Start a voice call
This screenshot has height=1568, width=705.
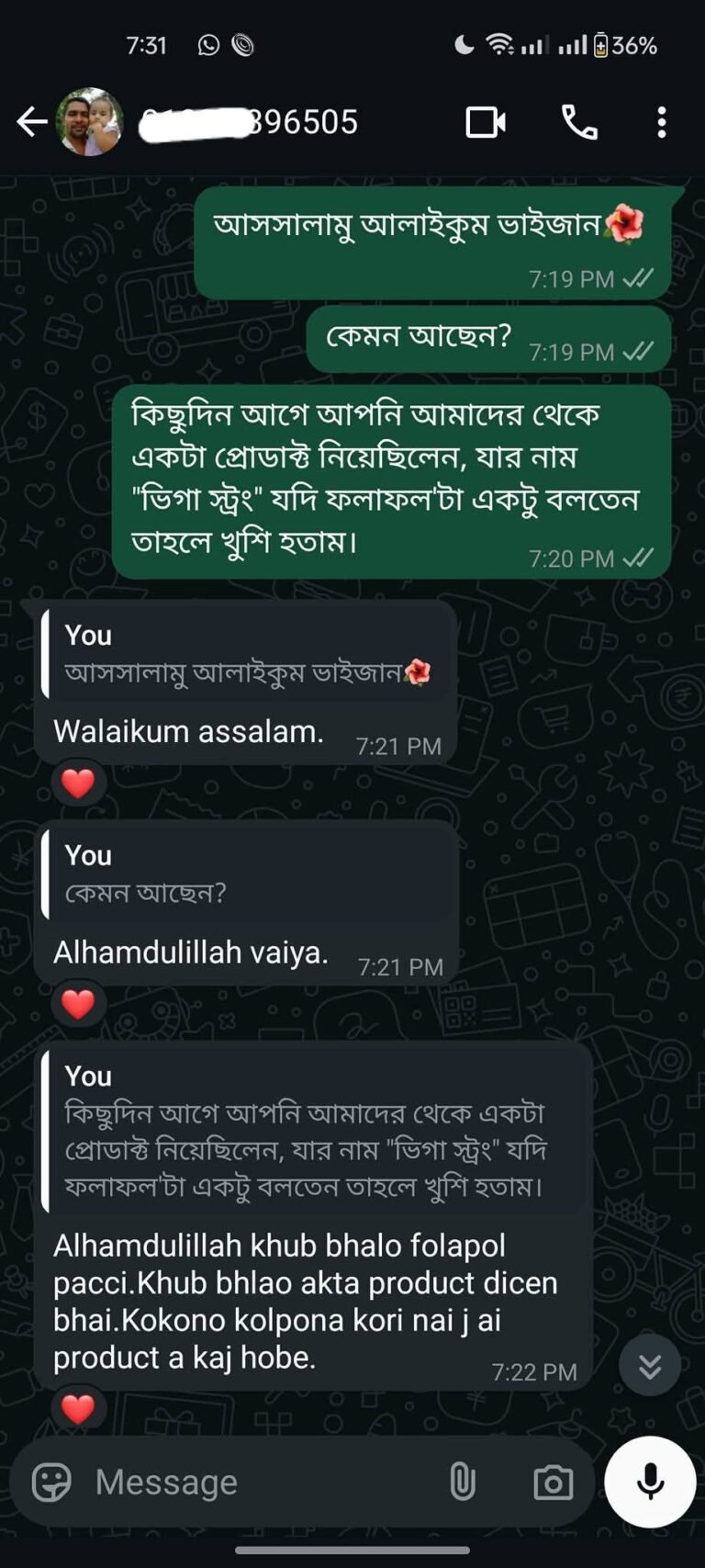click(579, 122)
